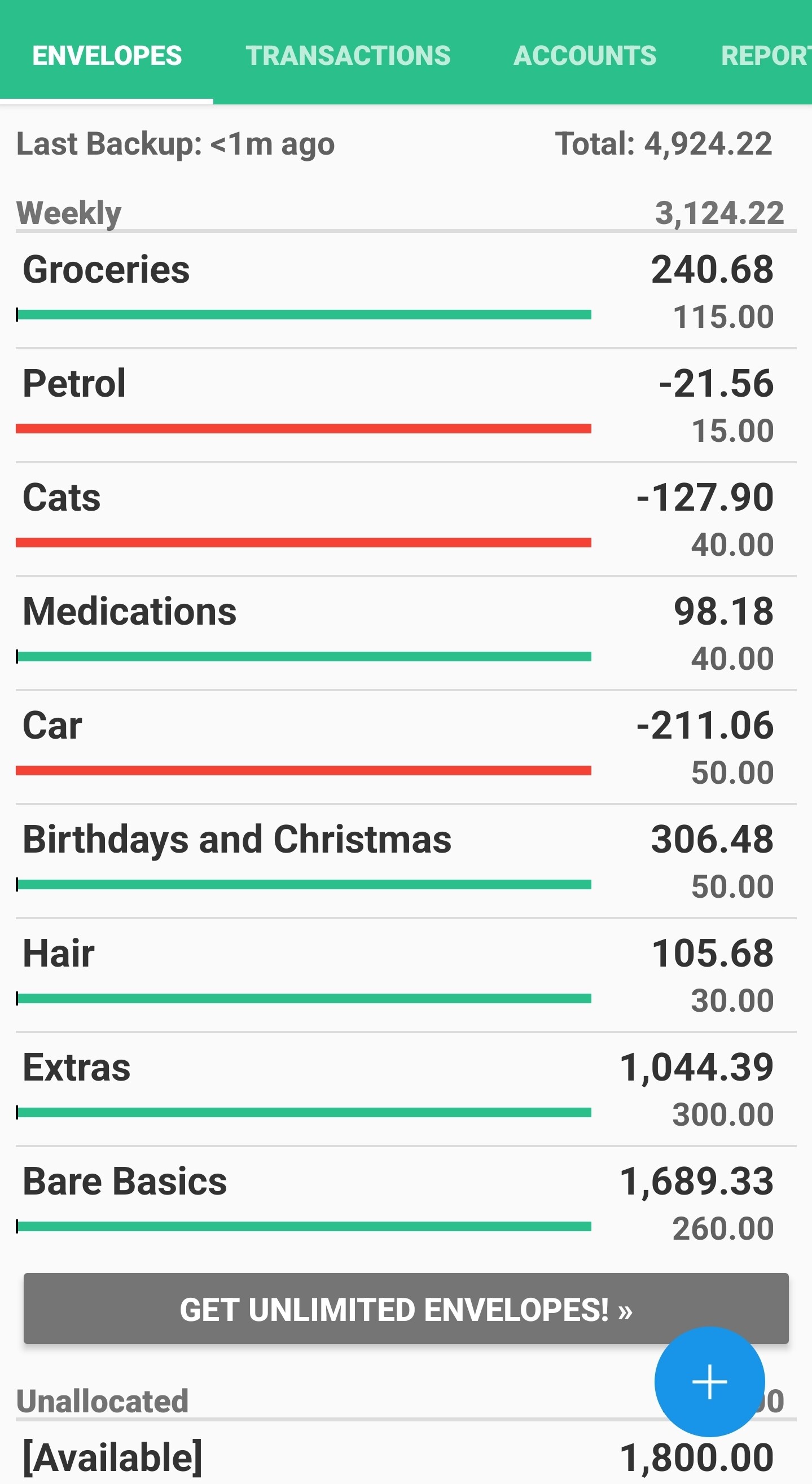
Task: Switch to the Accounts tab
Action: tap(585, 55)
